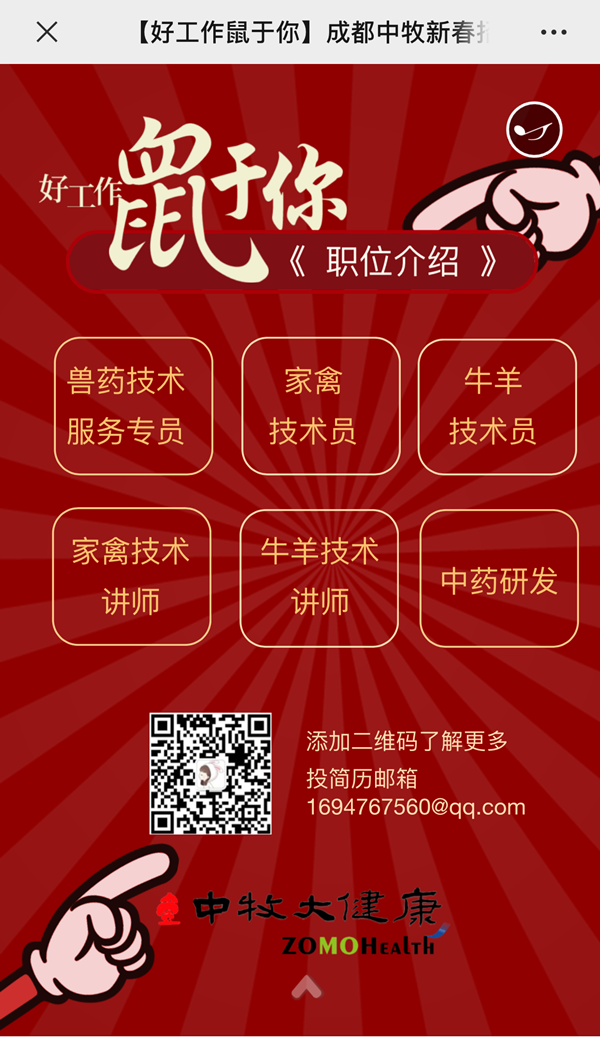Screen dimensions: 600x1037
Task: Open the 兽药技术服务专员 position
Action: pos(133,406)
